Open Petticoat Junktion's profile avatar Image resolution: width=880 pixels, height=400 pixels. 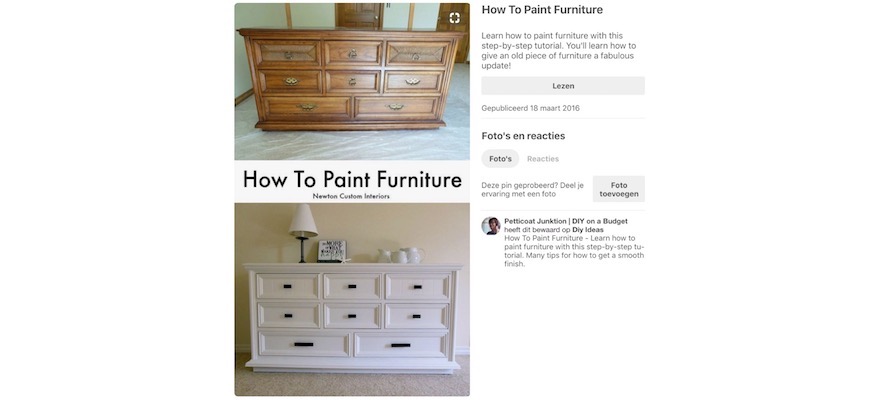click(491, 226)
